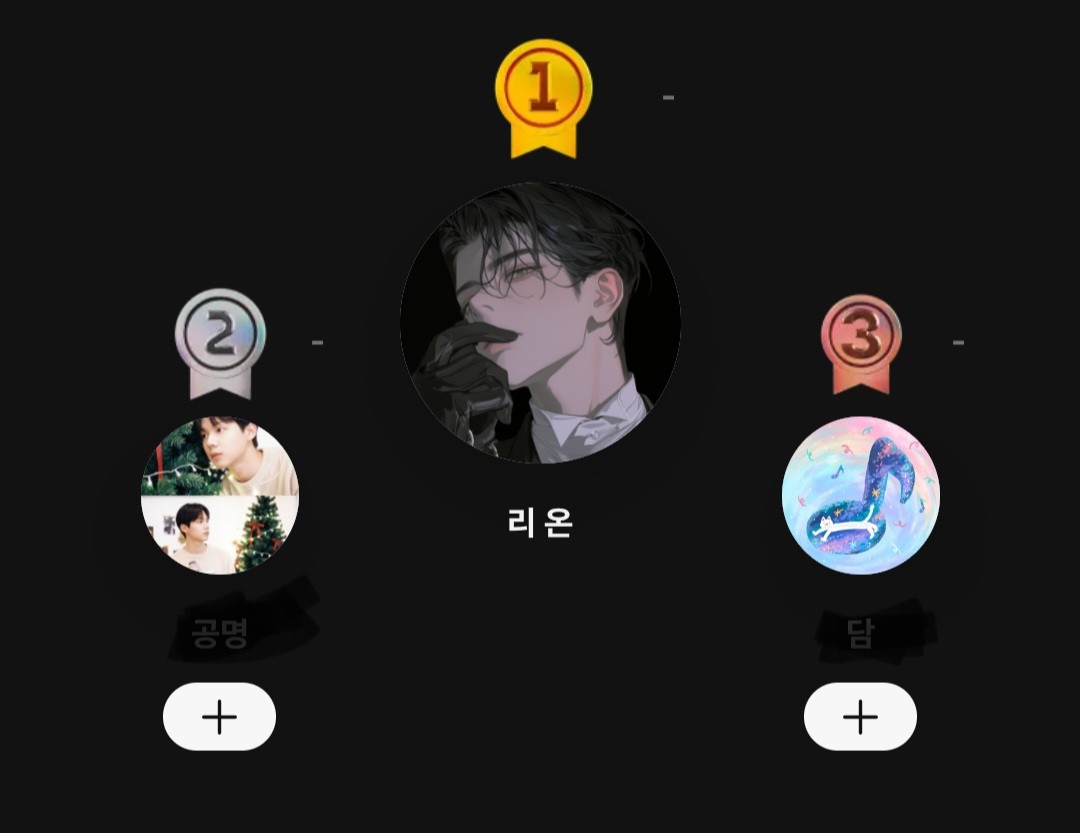
Task: Open third-place 담's profile picture
Action: click(860, 495)
